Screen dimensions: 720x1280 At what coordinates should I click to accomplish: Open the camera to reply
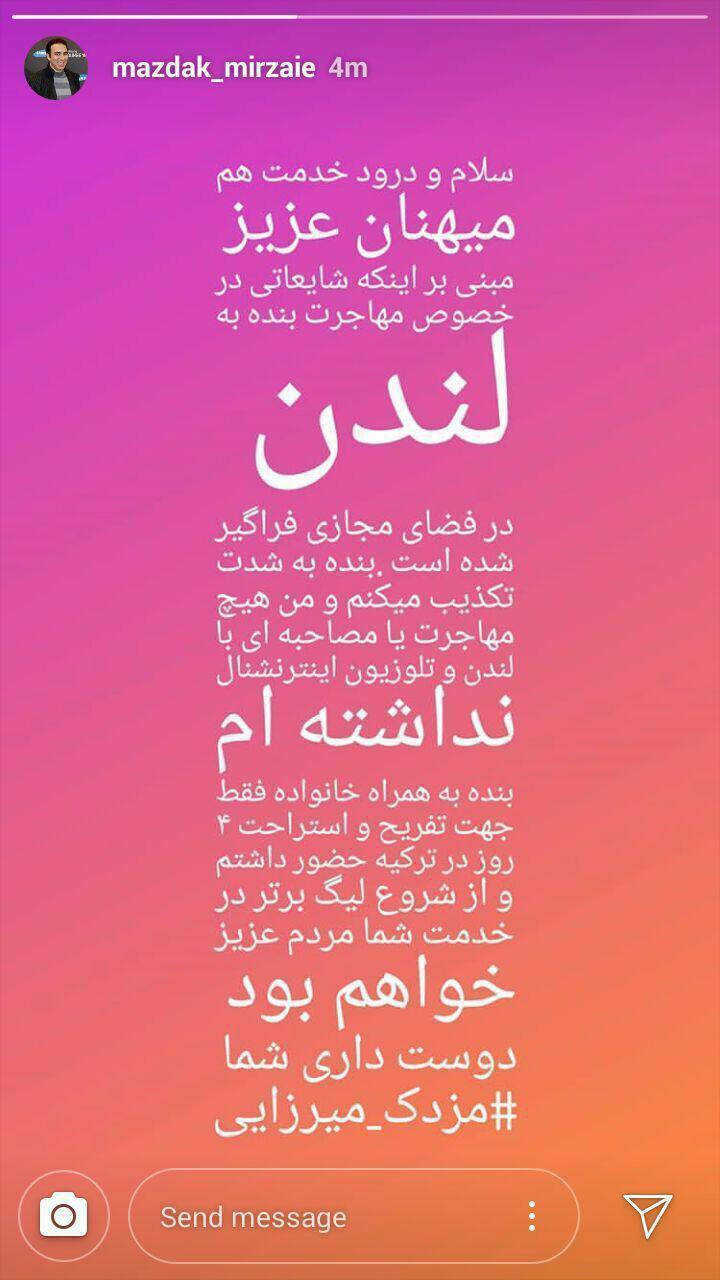point(63,1216)
